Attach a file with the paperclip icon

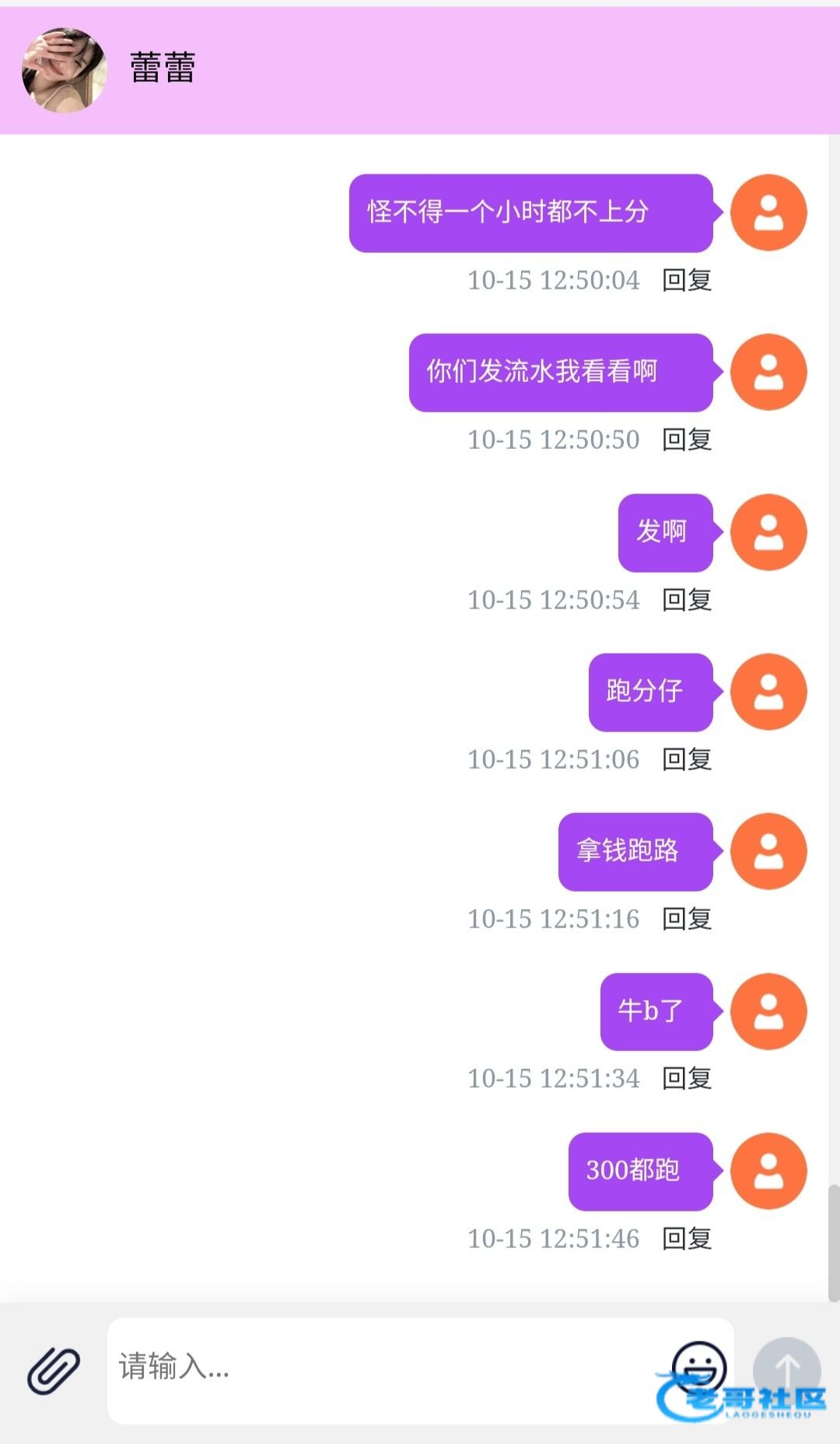[x=54, y=1370]
